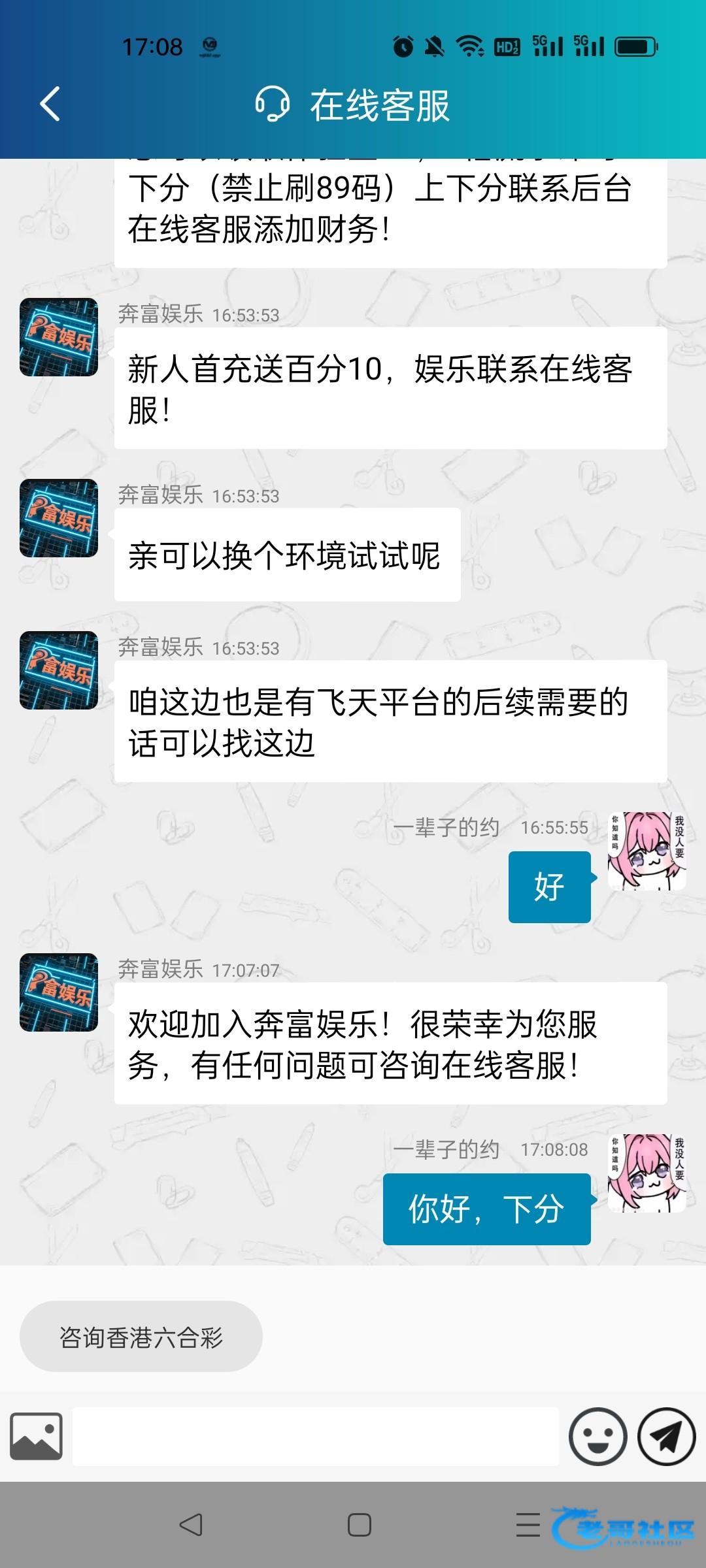Viewport: 706px width, 1568px height.
Task: Go back from the 在线客服 chat
Action: coord(50,105)
